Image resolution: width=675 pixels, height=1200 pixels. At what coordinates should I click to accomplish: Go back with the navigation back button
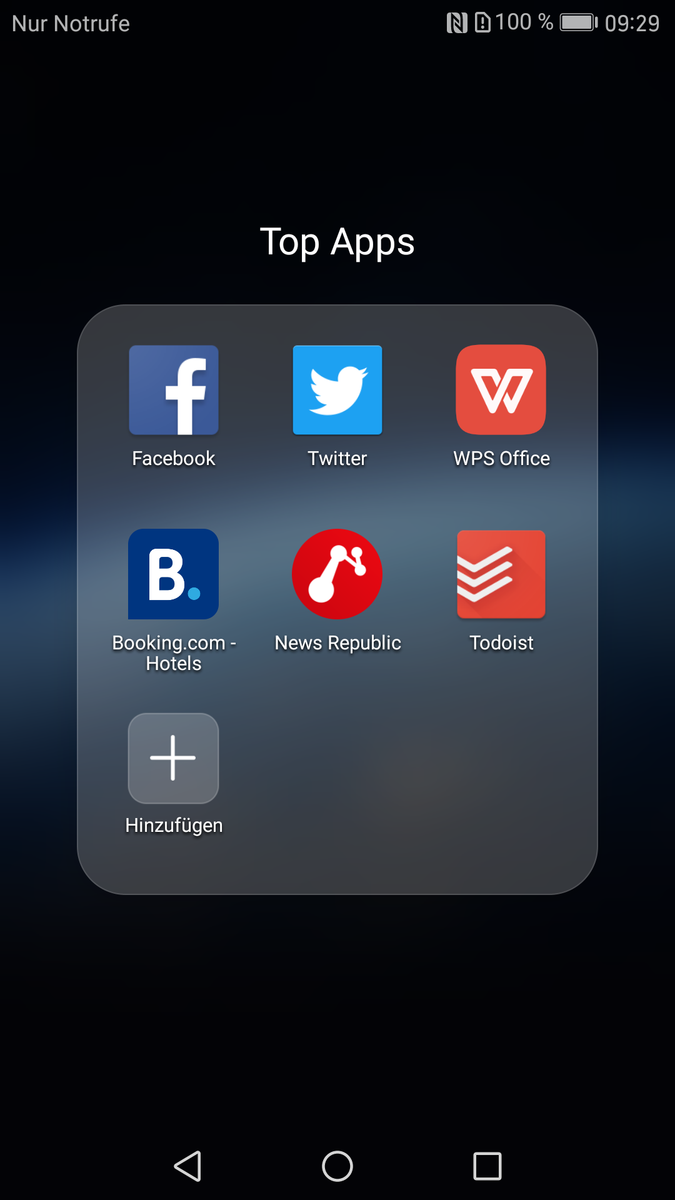(187, 1166)
